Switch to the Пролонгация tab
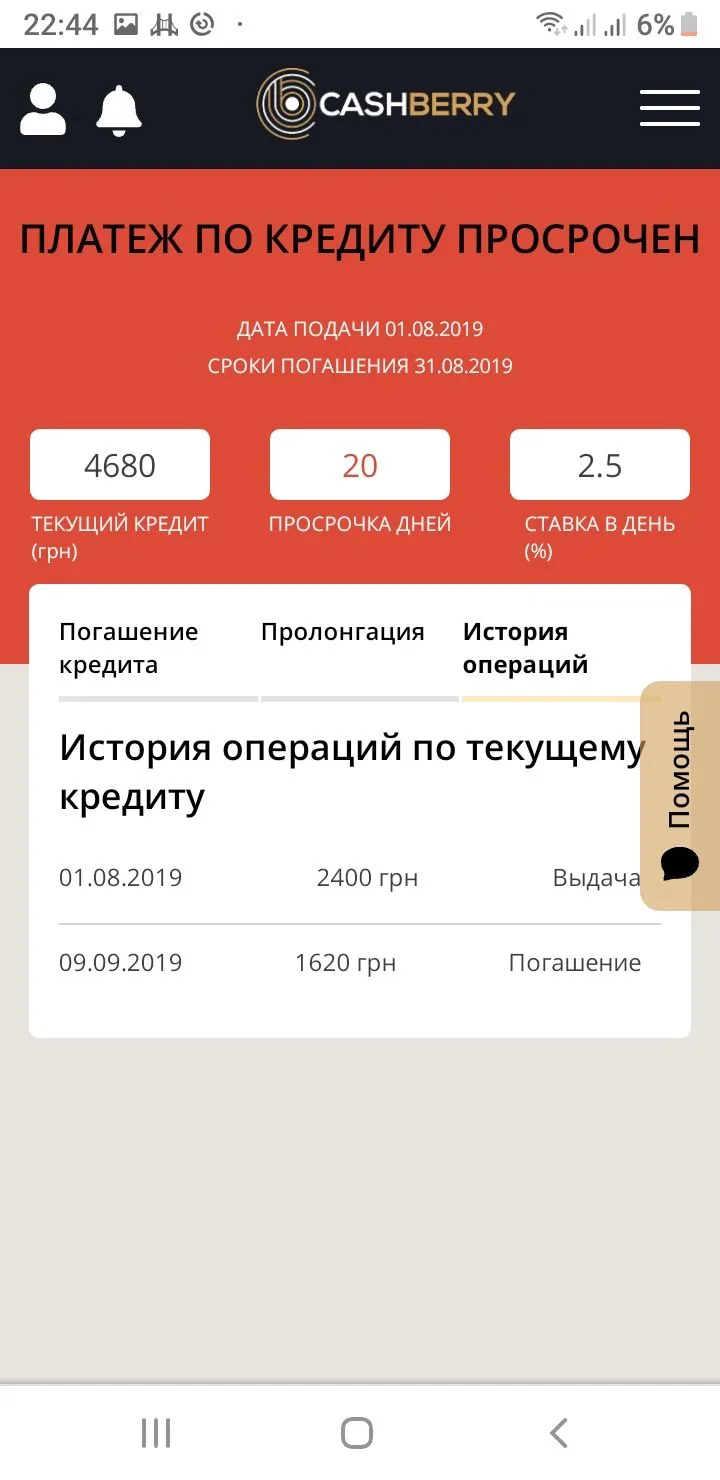 tap(342, 633)
